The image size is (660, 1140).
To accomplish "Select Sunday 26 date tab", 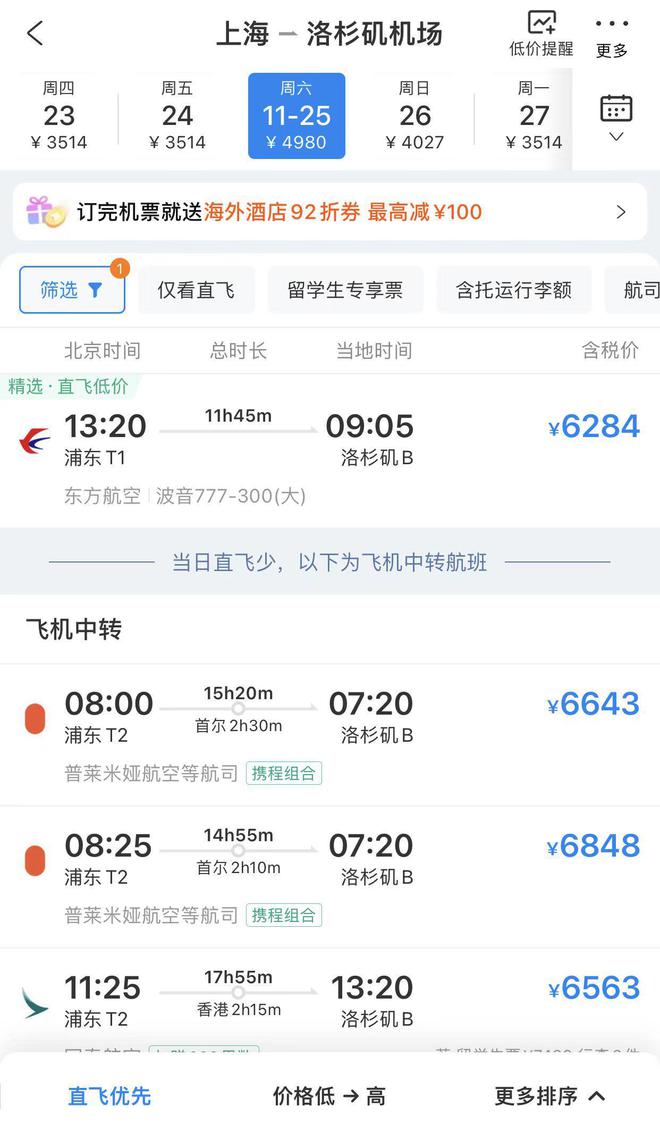I will tap(414, 116).
